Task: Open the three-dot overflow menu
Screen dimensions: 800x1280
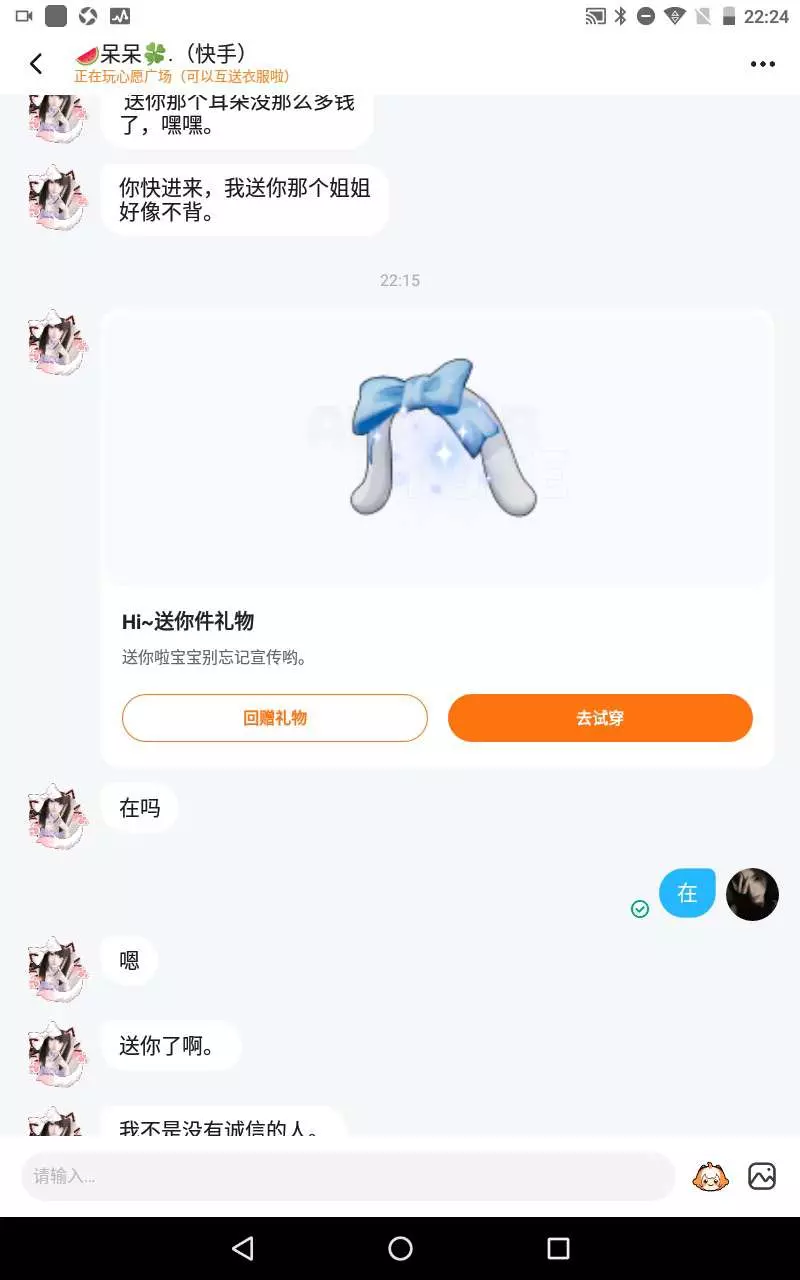Action: (x=762, y=64)
